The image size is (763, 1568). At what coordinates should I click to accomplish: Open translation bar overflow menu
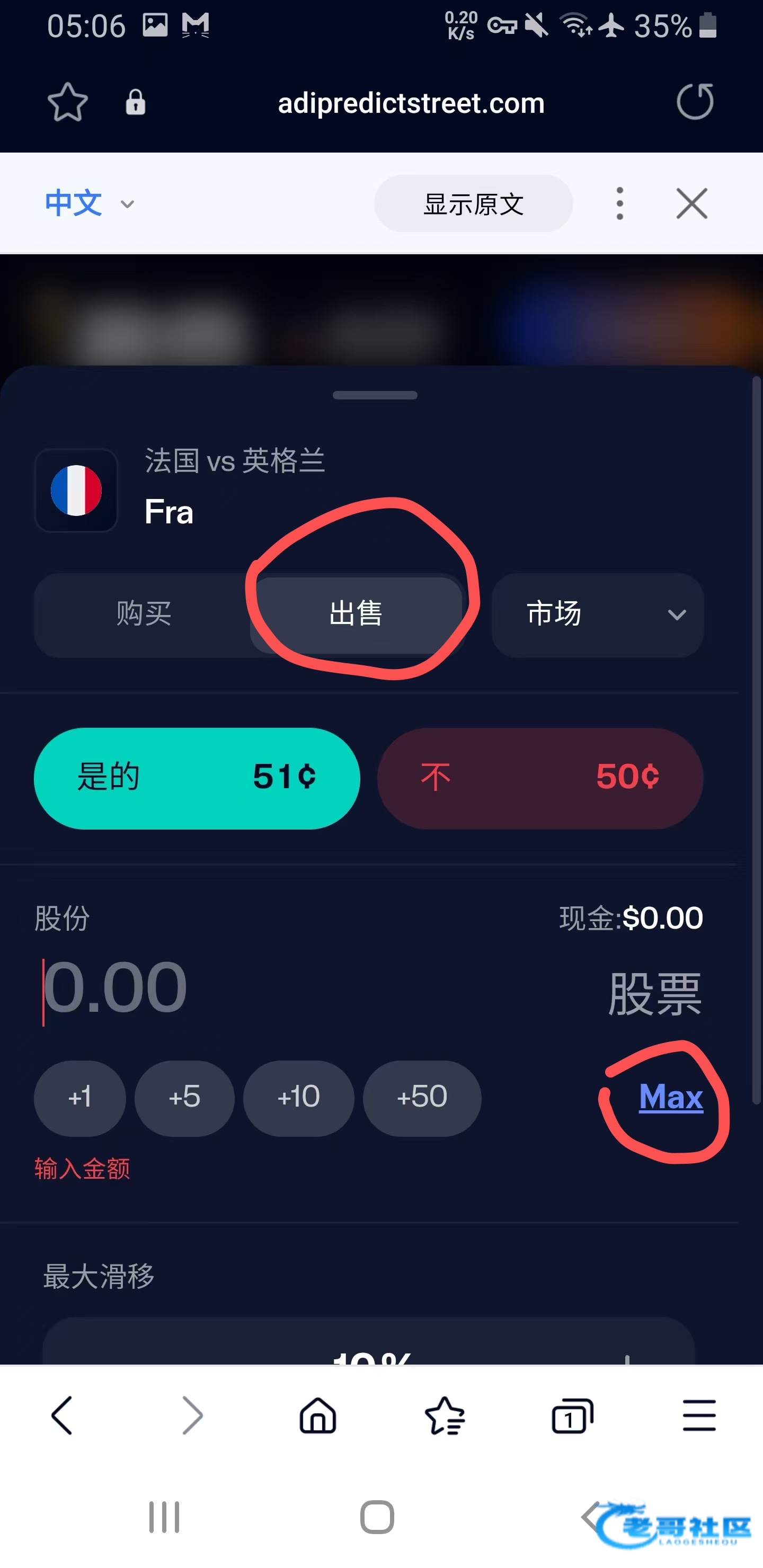(x=619, y=203)
